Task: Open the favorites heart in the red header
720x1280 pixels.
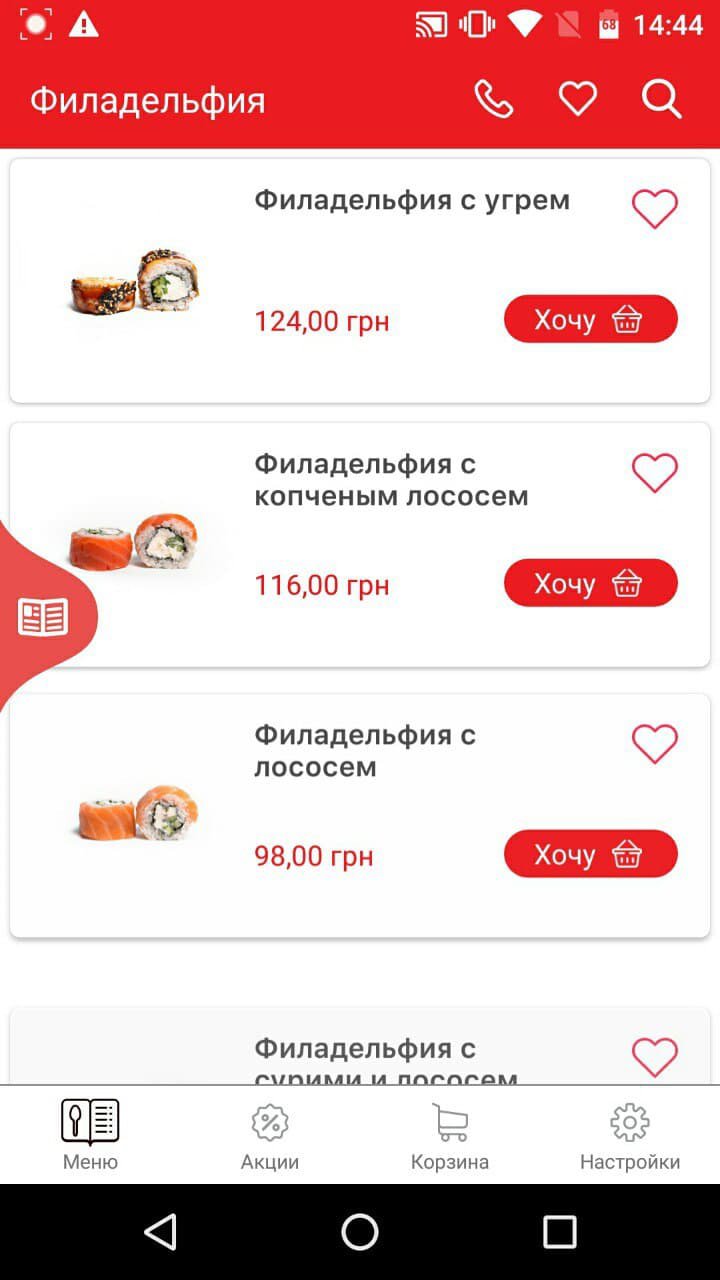Action: 577,99
